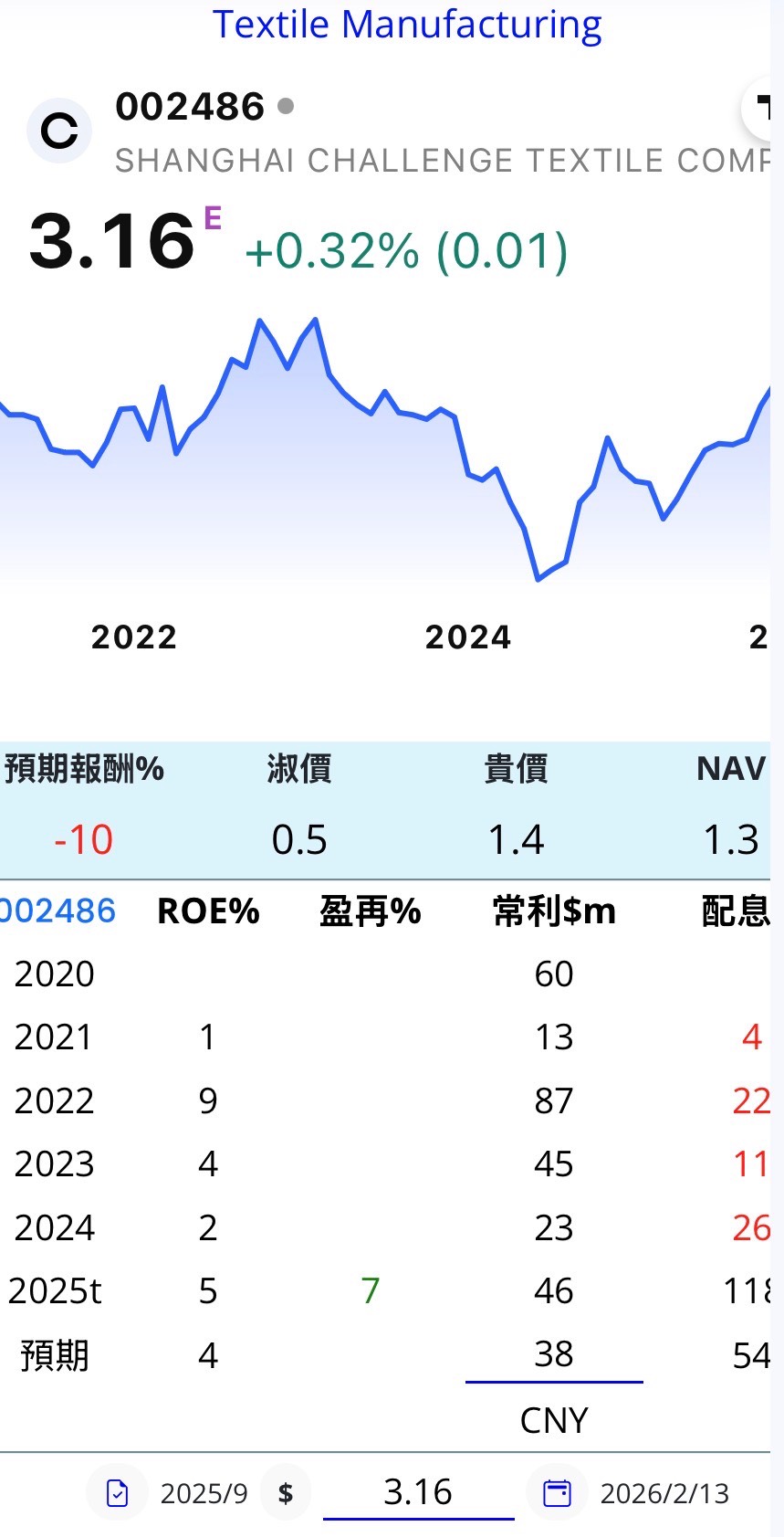Tap the partially visible button at top right
The width and height of the screenshot is (784, 1537).
click(x=759, y=110)
